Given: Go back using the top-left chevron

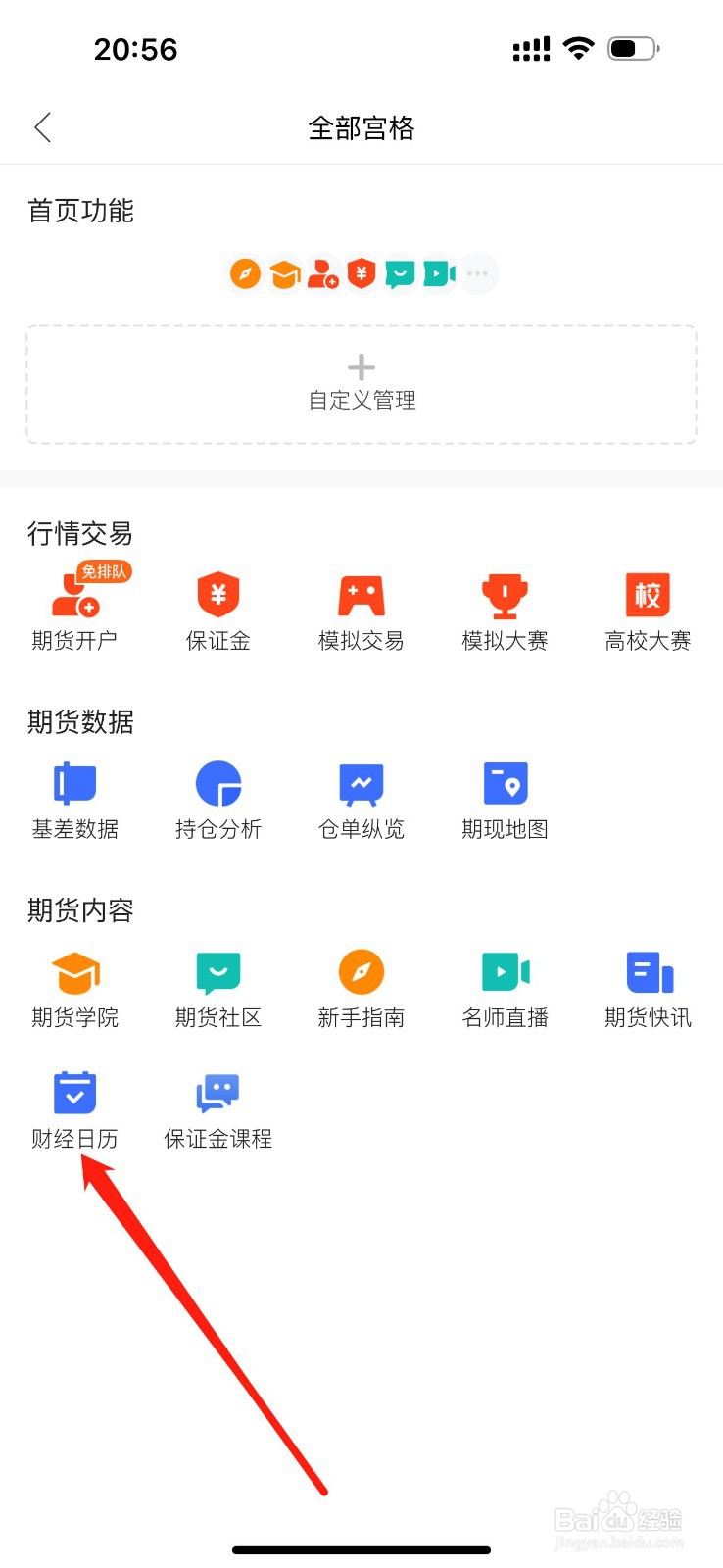Looking at the screenshot, I should point(42,127).
